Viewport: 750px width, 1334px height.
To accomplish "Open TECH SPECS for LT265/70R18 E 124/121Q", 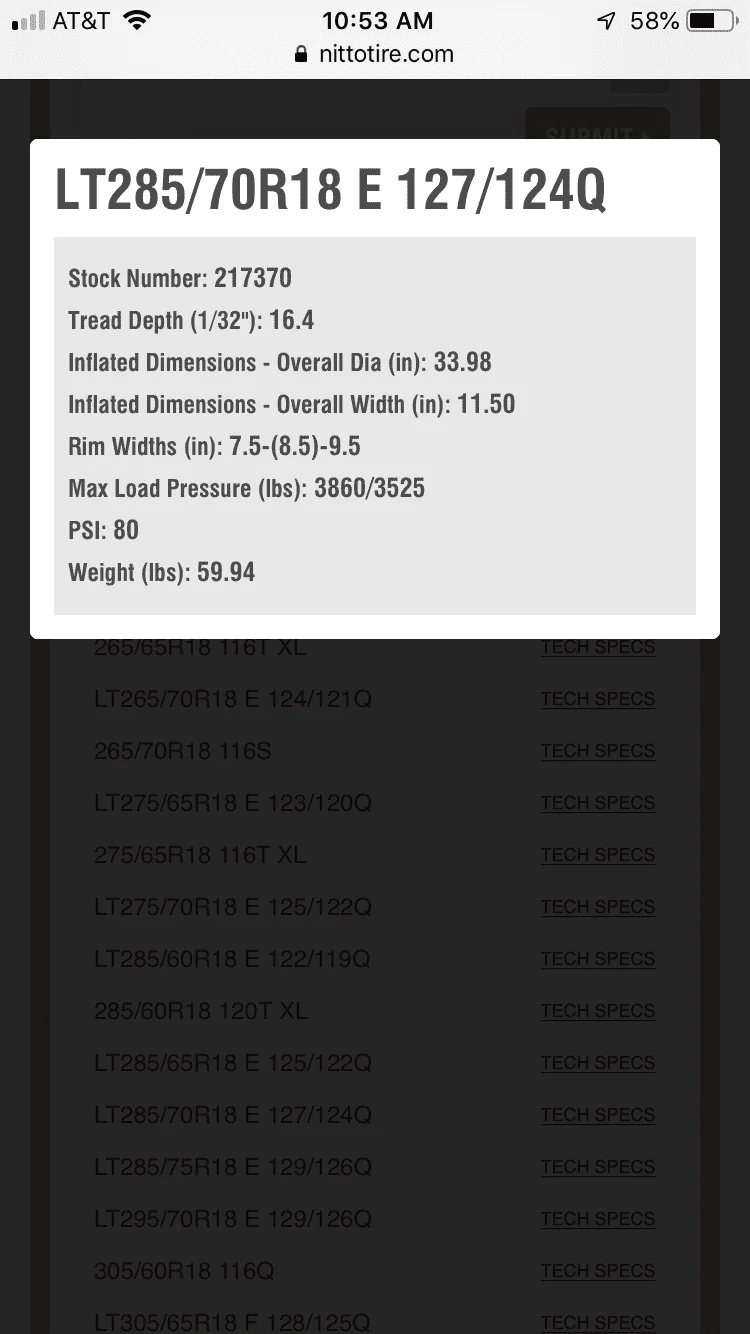I will tap(598, 699).
